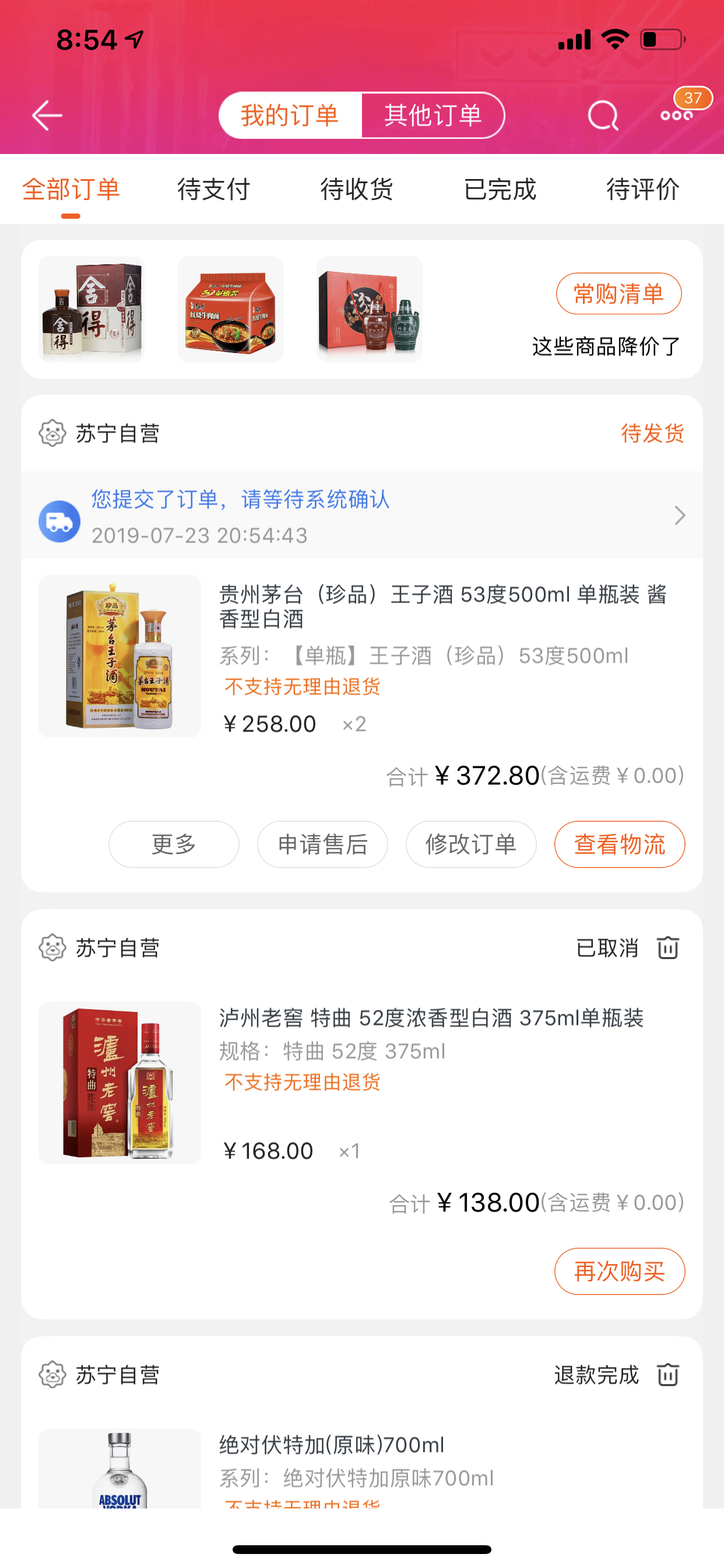Viewport: 724px width, 1568px height.
Task: Open the order search icon
Action: [602, 116]
